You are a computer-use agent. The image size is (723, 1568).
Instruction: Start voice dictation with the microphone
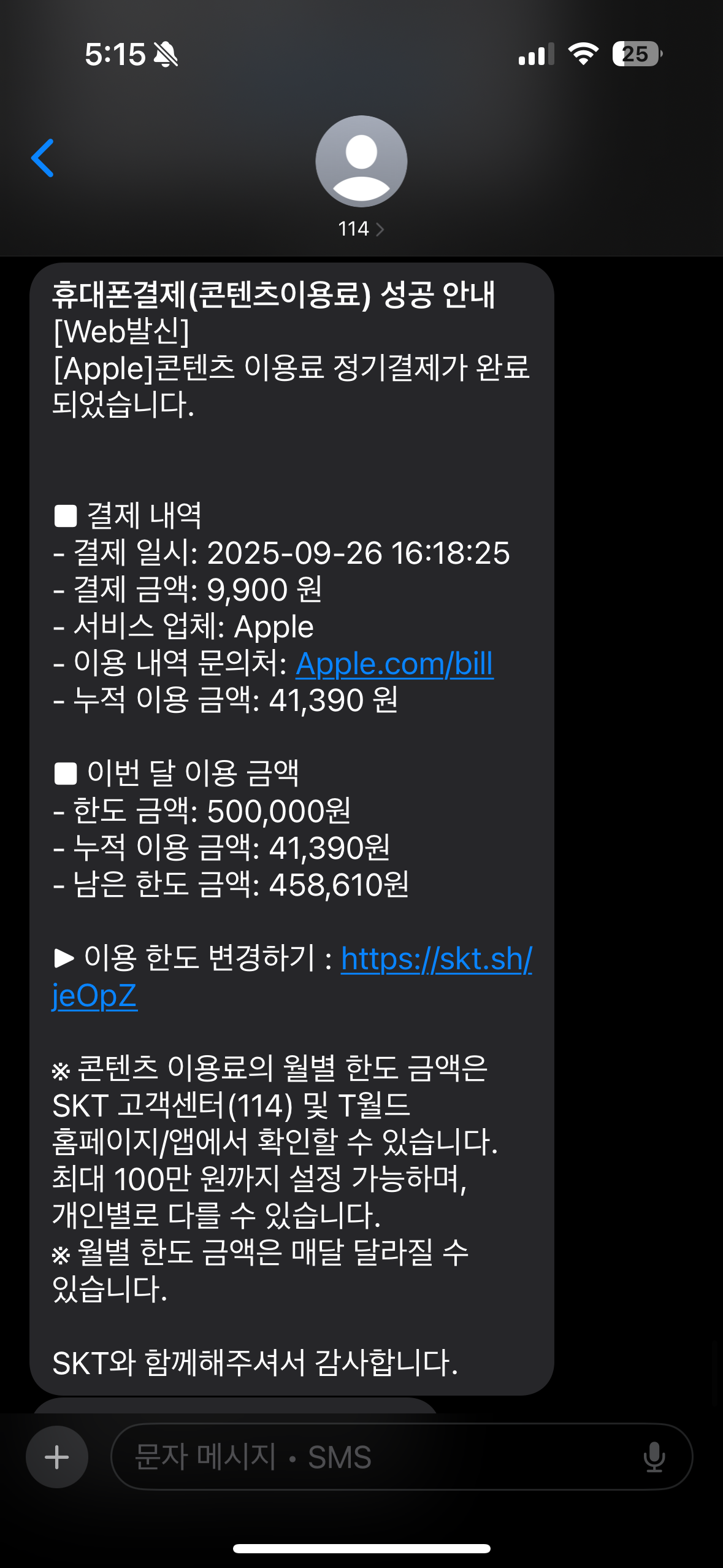654,1456
